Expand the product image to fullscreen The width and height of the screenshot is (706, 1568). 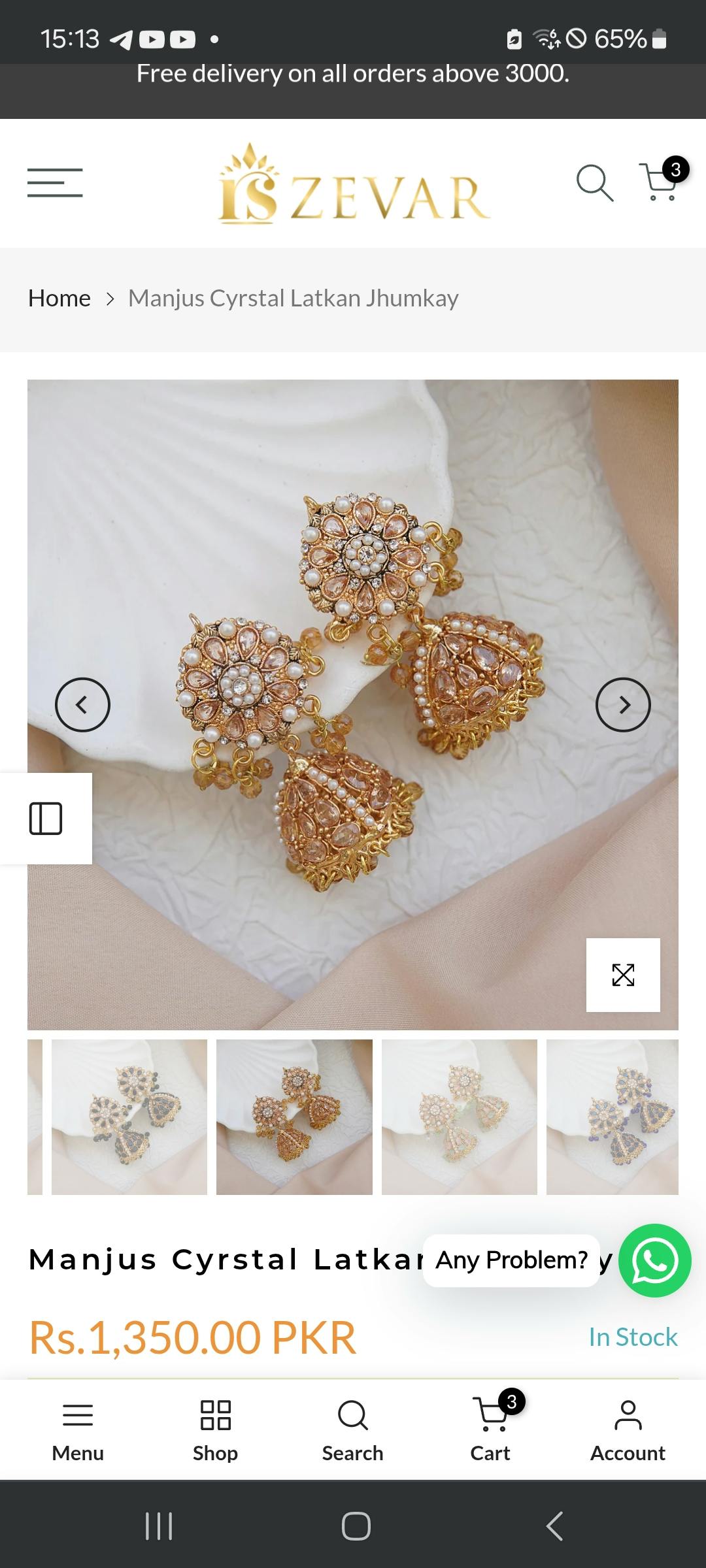623,975
